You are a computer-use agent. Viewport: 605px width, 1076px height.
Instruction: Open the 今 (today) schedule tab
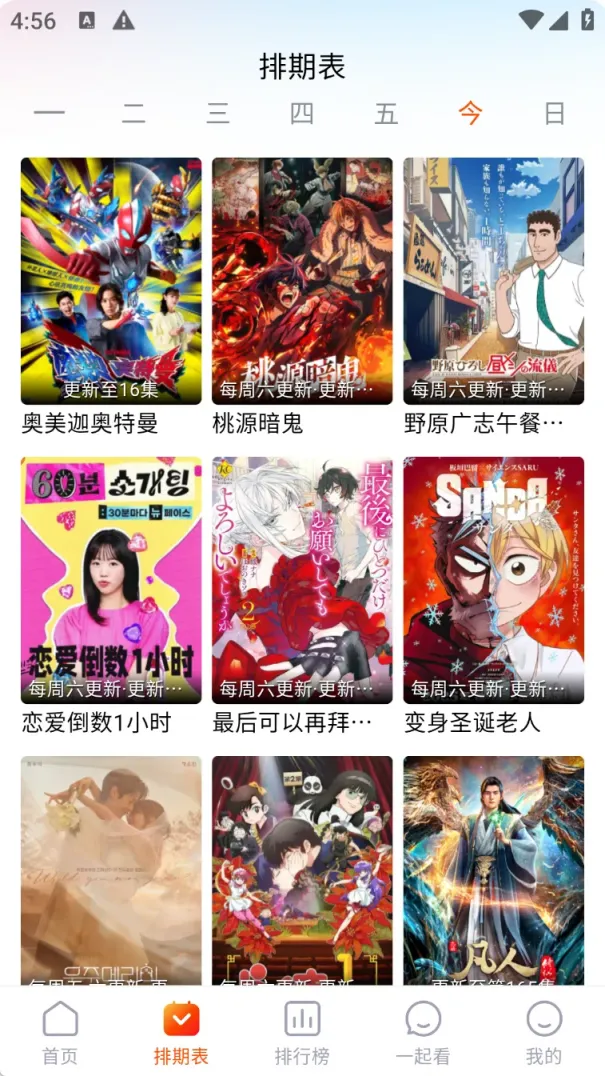click(x=470, y=113)
